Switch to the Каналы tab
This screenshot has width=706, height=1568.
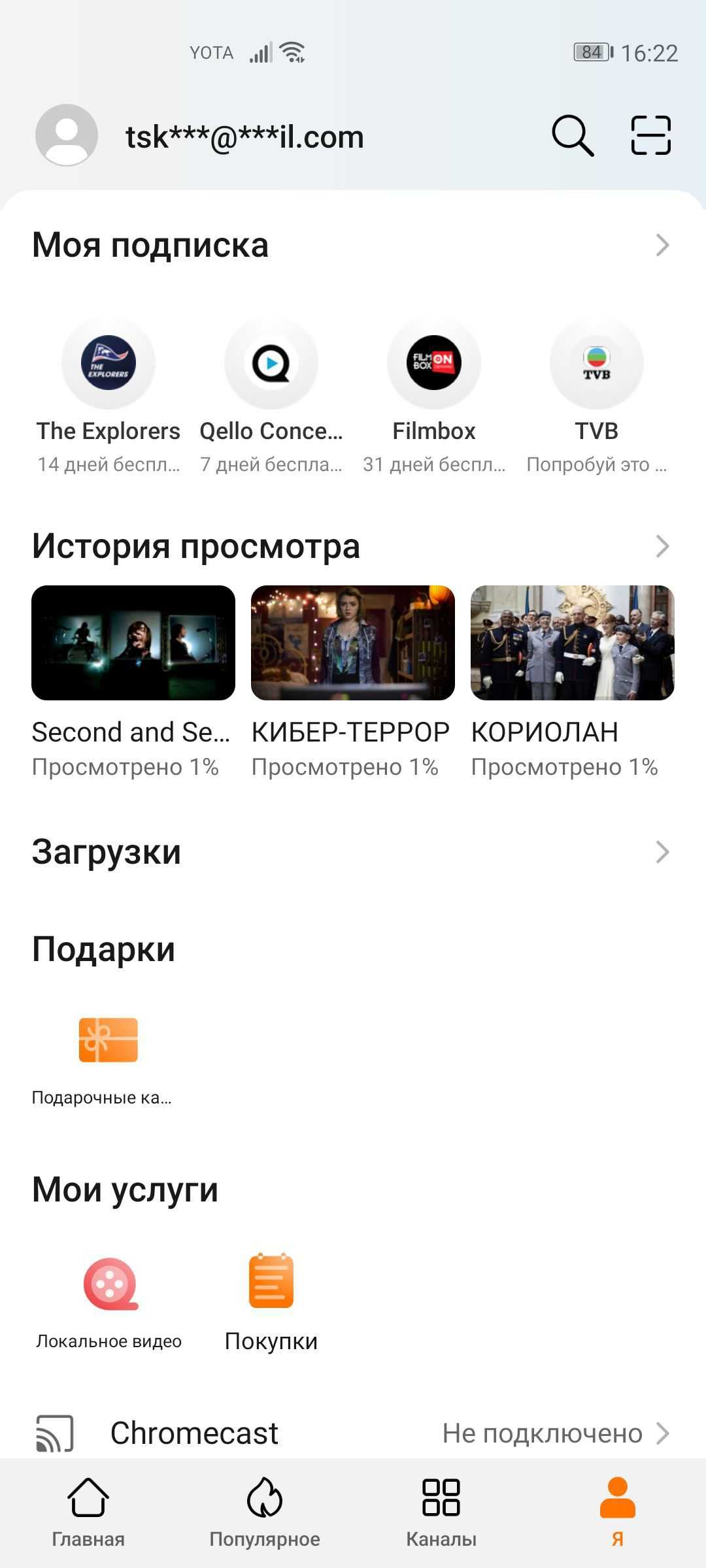click(441, 1512)
